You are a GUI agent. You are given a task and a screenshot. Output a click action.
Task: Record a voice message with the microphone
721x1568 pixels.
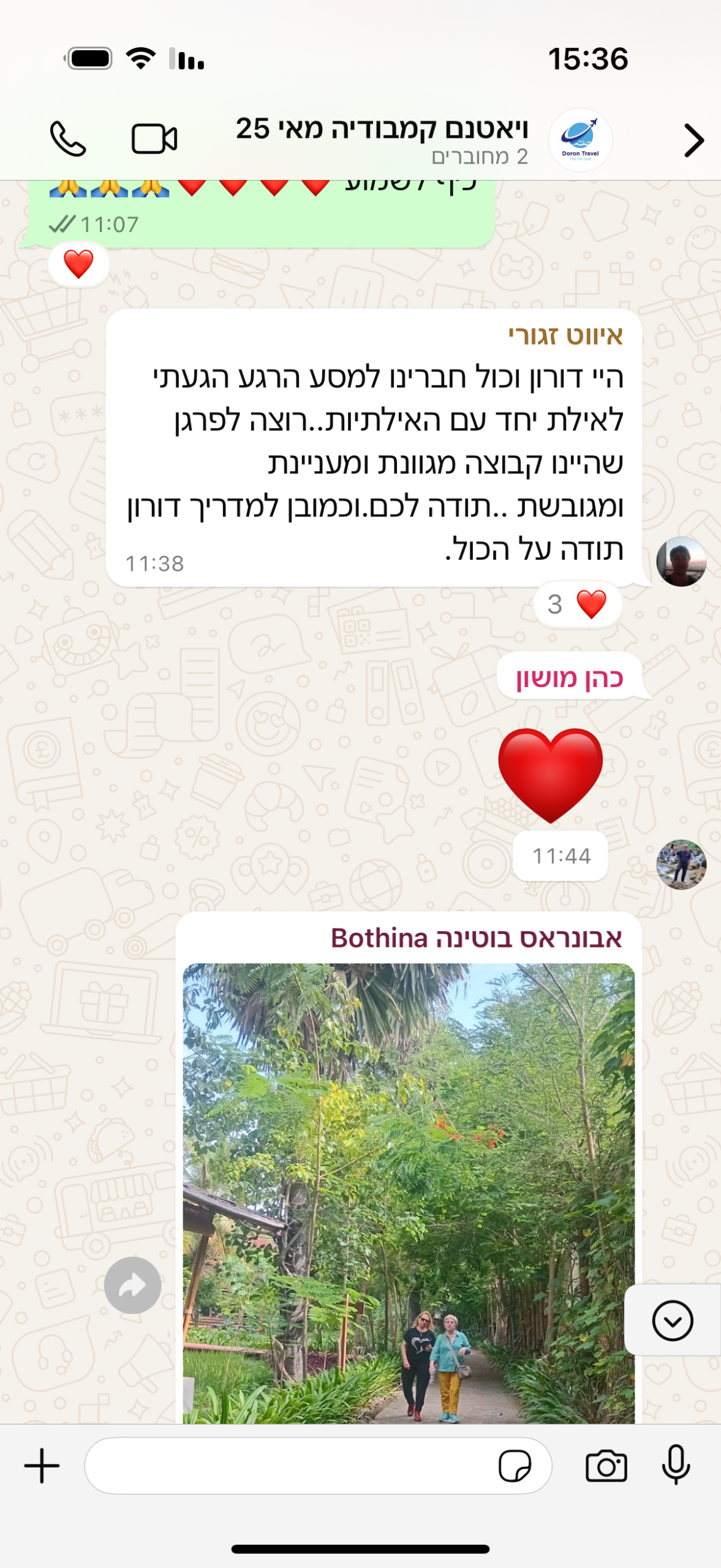pyautogui.click(x=676, y=1465)
